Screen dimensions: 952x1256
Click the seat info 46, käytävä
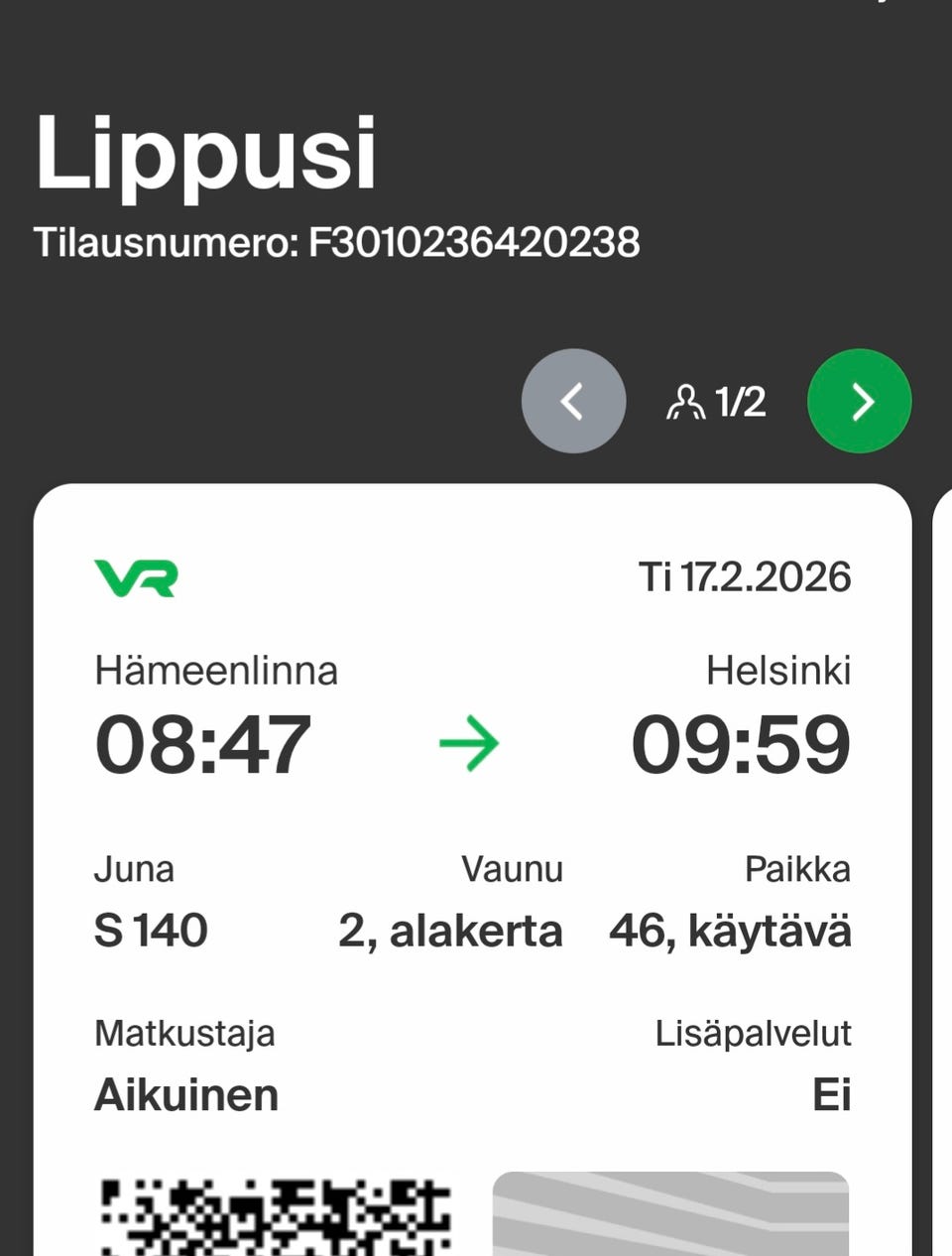point(729,930)
